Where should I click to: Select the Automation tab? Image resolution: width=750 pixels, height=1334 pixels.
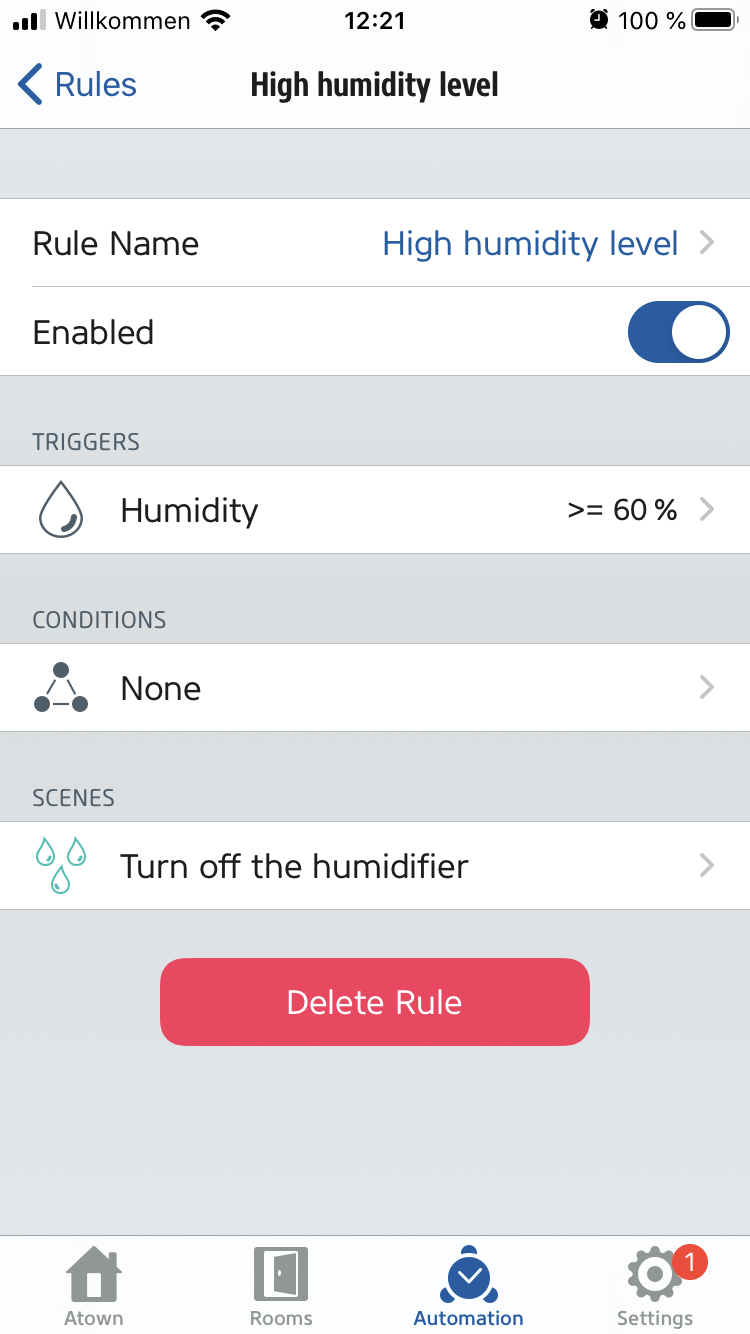[468, 1286]
